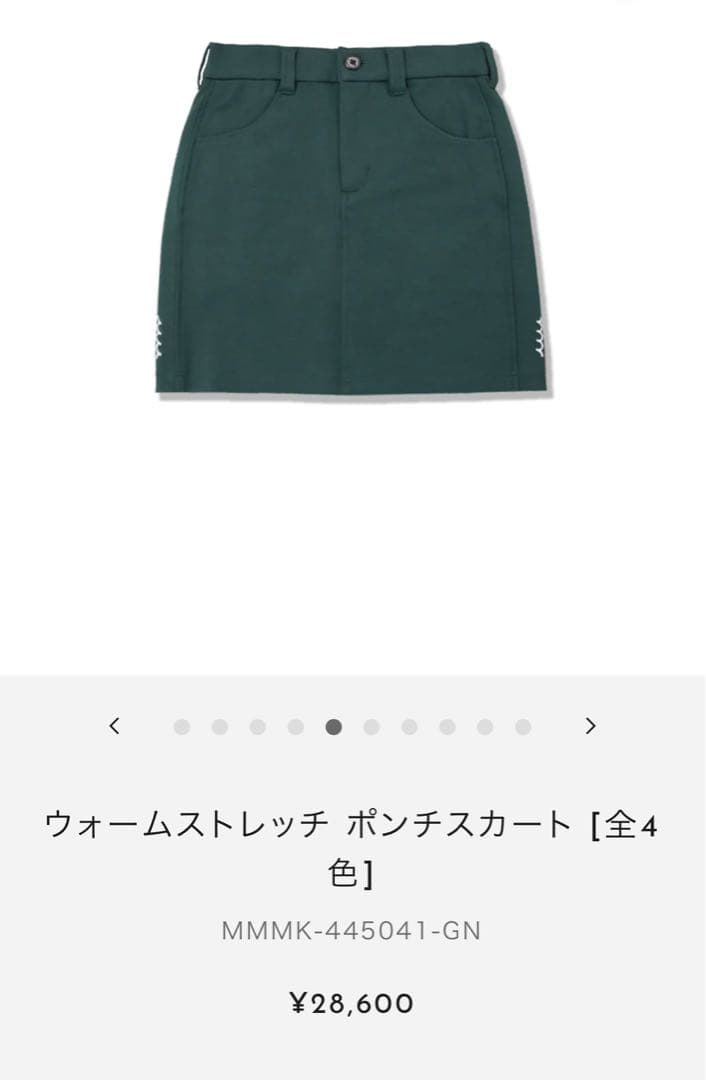Show the next product image
The height and width of the screenshot is (1080, 706).
point(590,726)
